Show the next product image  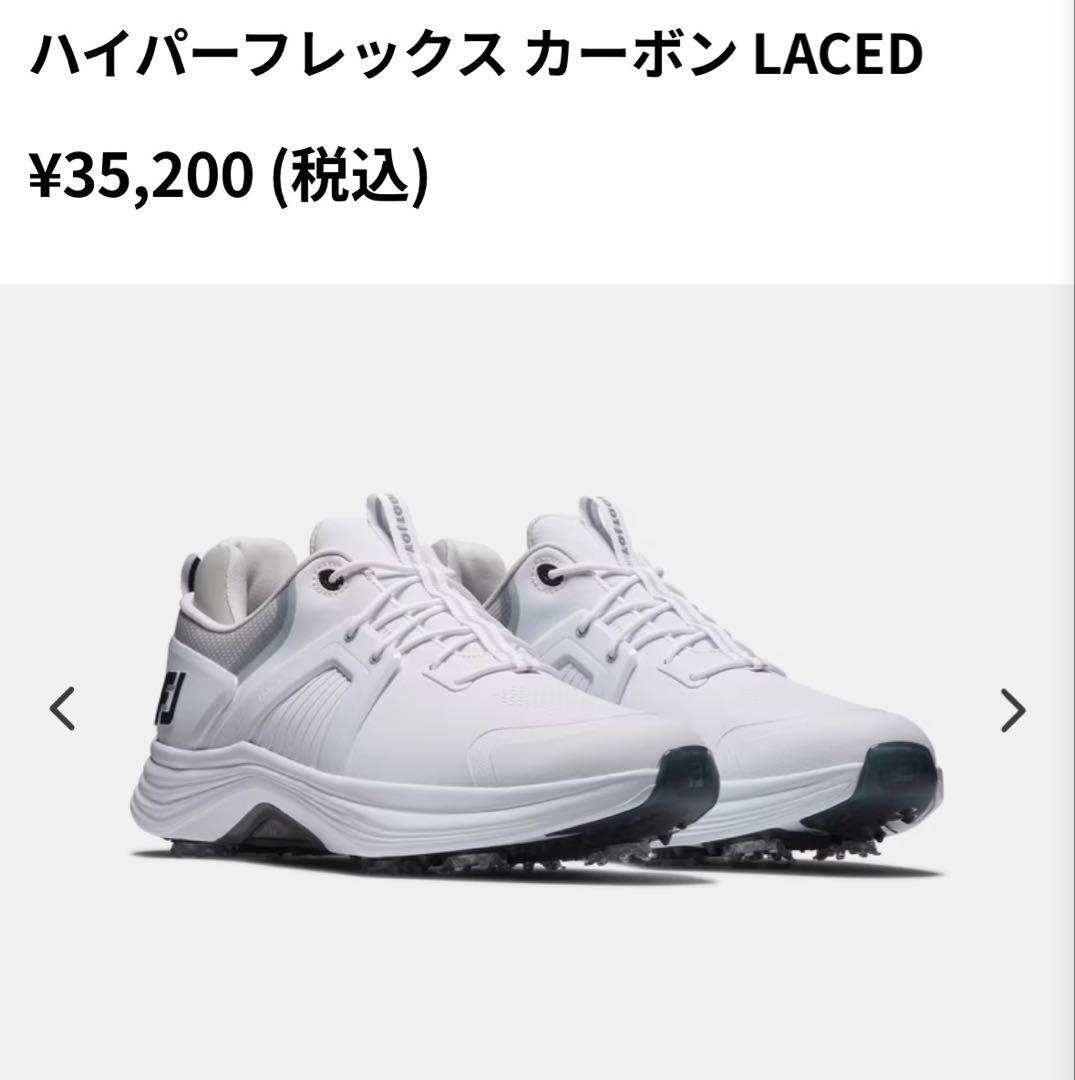[1013, 711]
